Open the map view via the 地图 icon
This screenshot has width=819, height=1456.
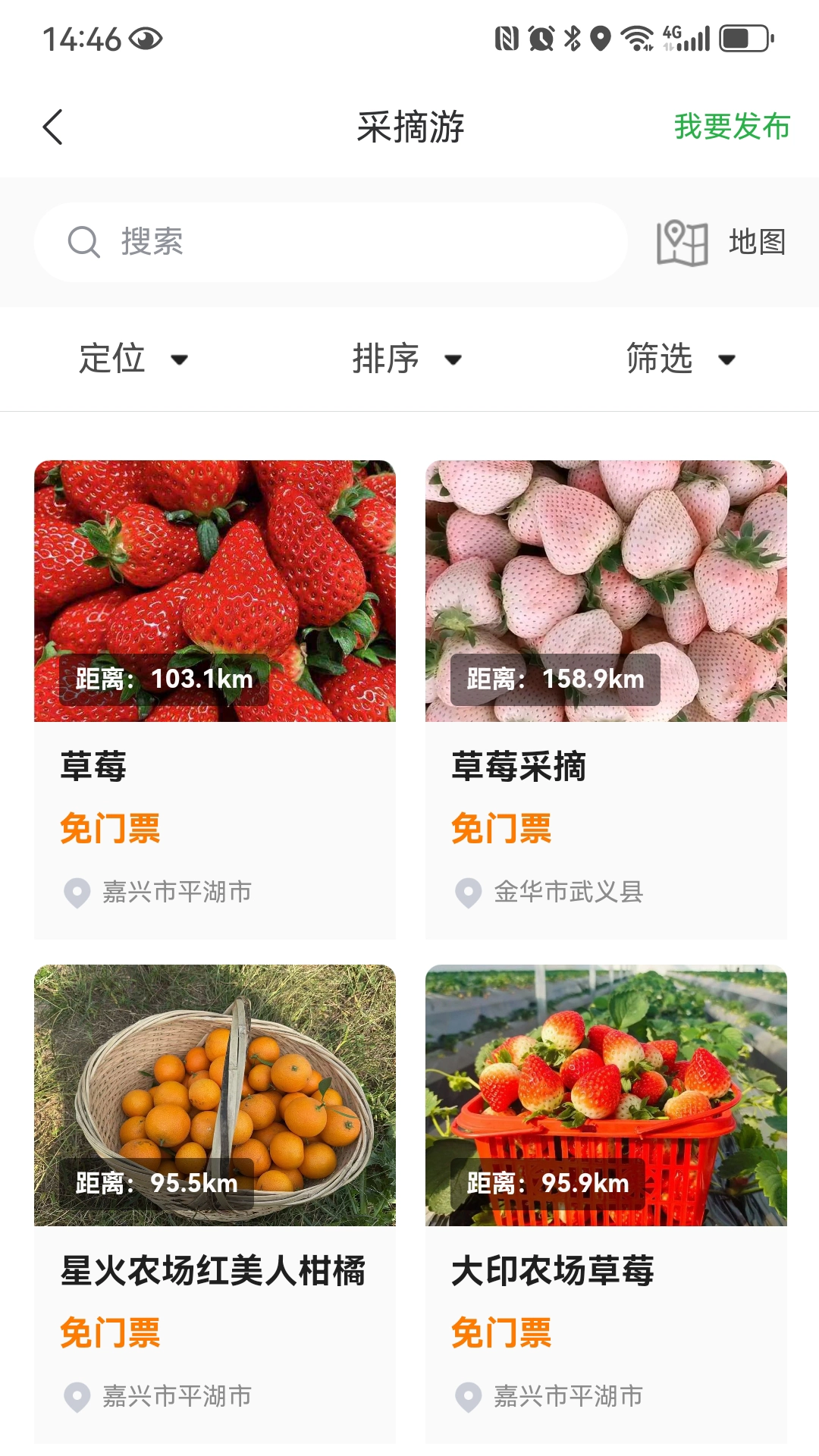tap(682, 241)
